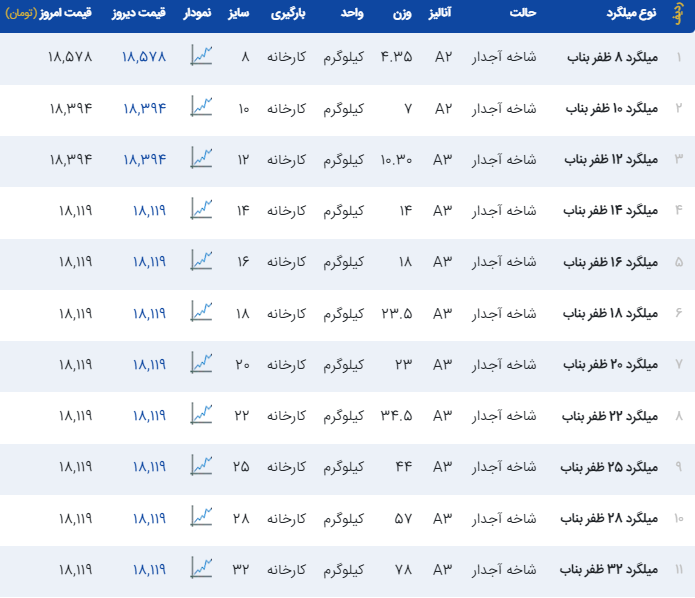Open price graph for میلگرد ۲۵ ظفر بناب

click(202, 465)
